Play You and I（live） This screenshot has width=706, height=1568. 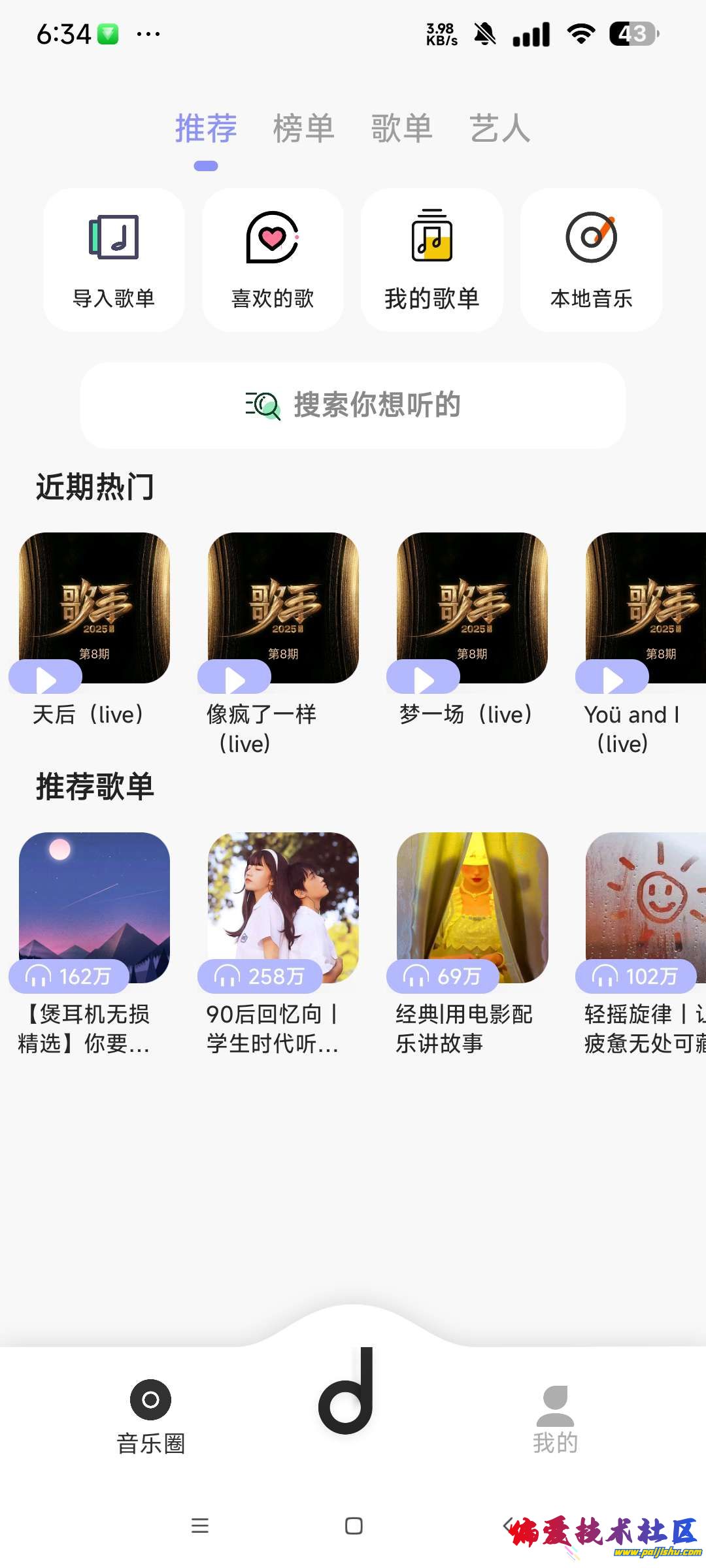tap(613, 678)
